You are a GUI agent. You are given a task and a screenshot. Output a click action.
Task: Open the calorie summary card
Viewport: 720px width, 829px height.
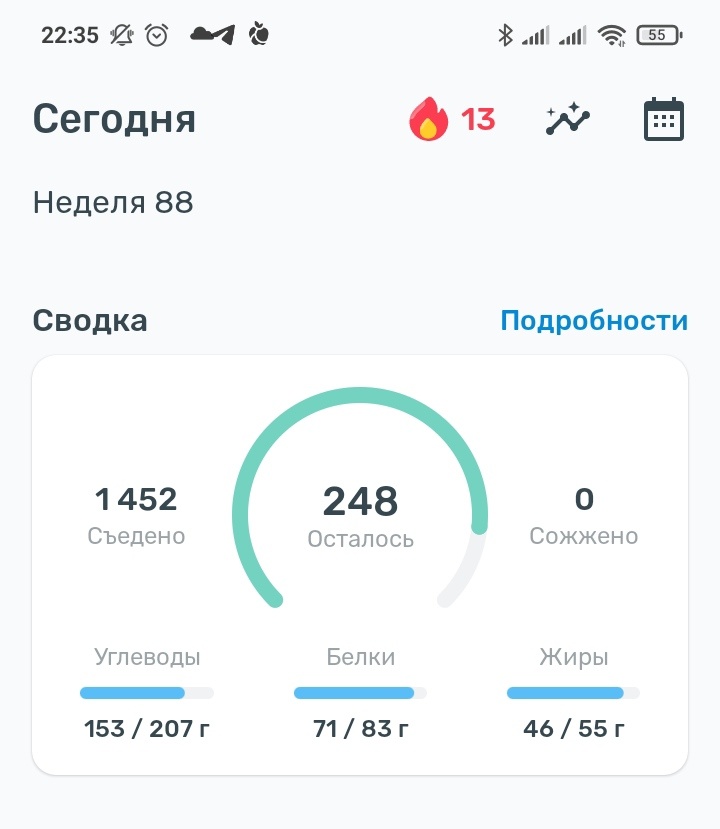pos(360,565)
